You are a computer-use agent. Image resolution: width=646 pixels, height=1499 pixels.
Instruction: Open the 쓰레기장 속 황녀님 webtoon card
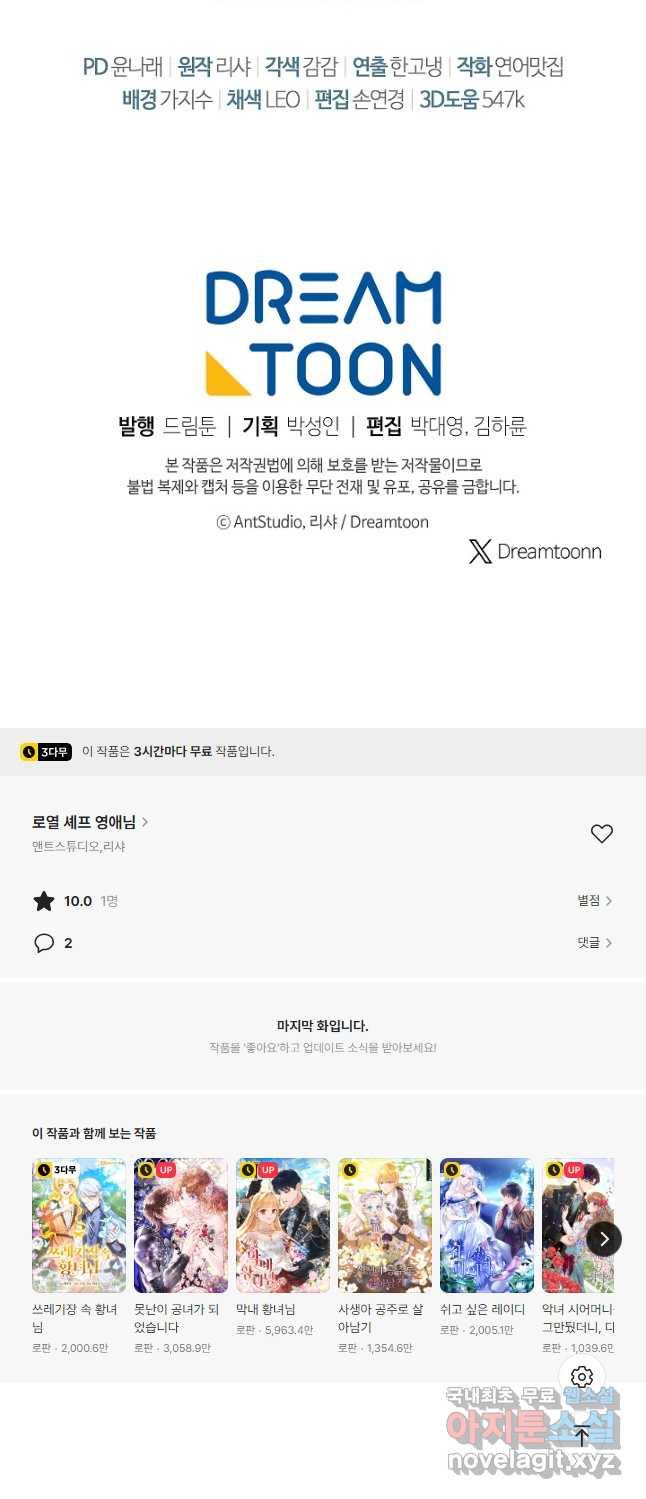[79, 1226]
